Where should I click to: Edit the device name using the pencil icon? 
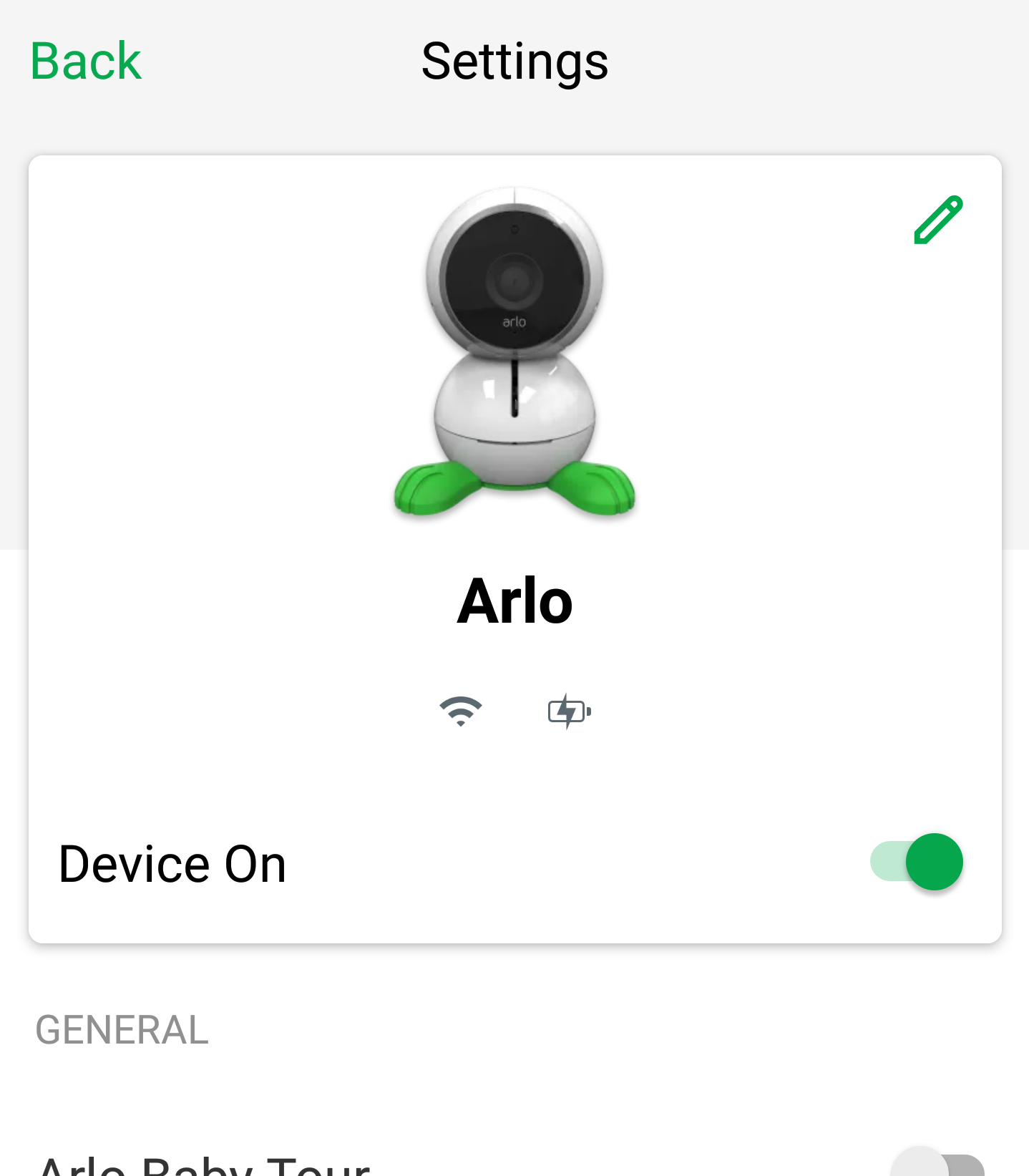point(937,220)
